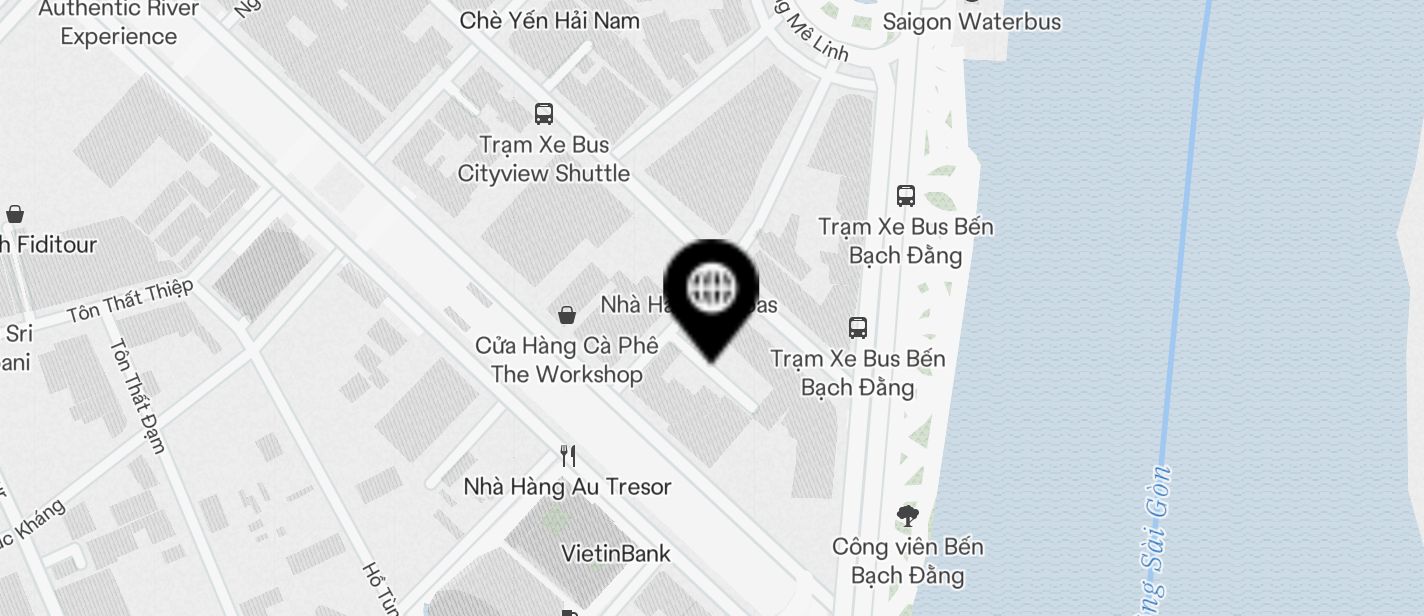
Task: Select Nhà Hàng Au Tresor restaurant marker
Action: (568, 457)
